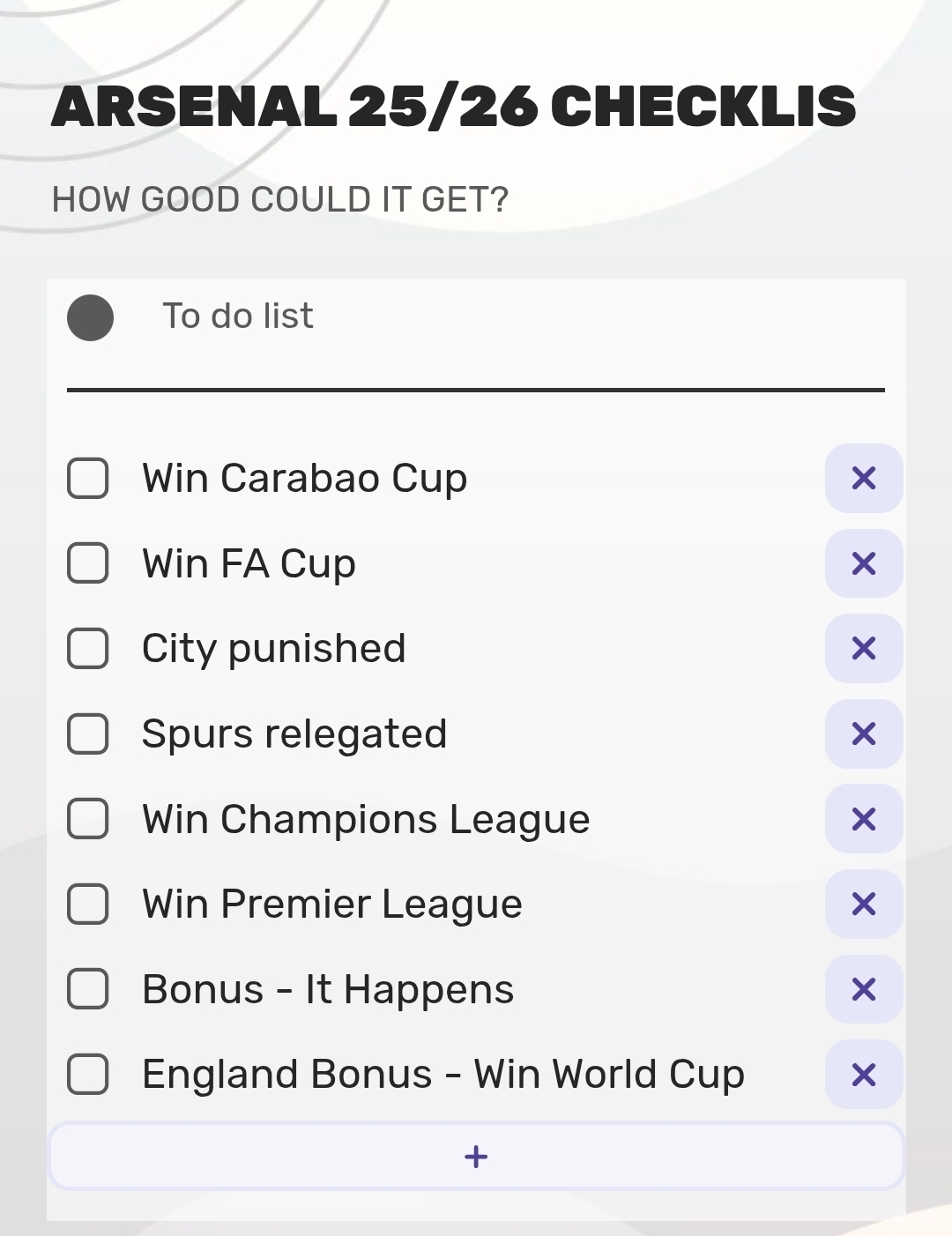Check off Bonus - It Happens
The image size is (952, 1236).
coord(88,989)
